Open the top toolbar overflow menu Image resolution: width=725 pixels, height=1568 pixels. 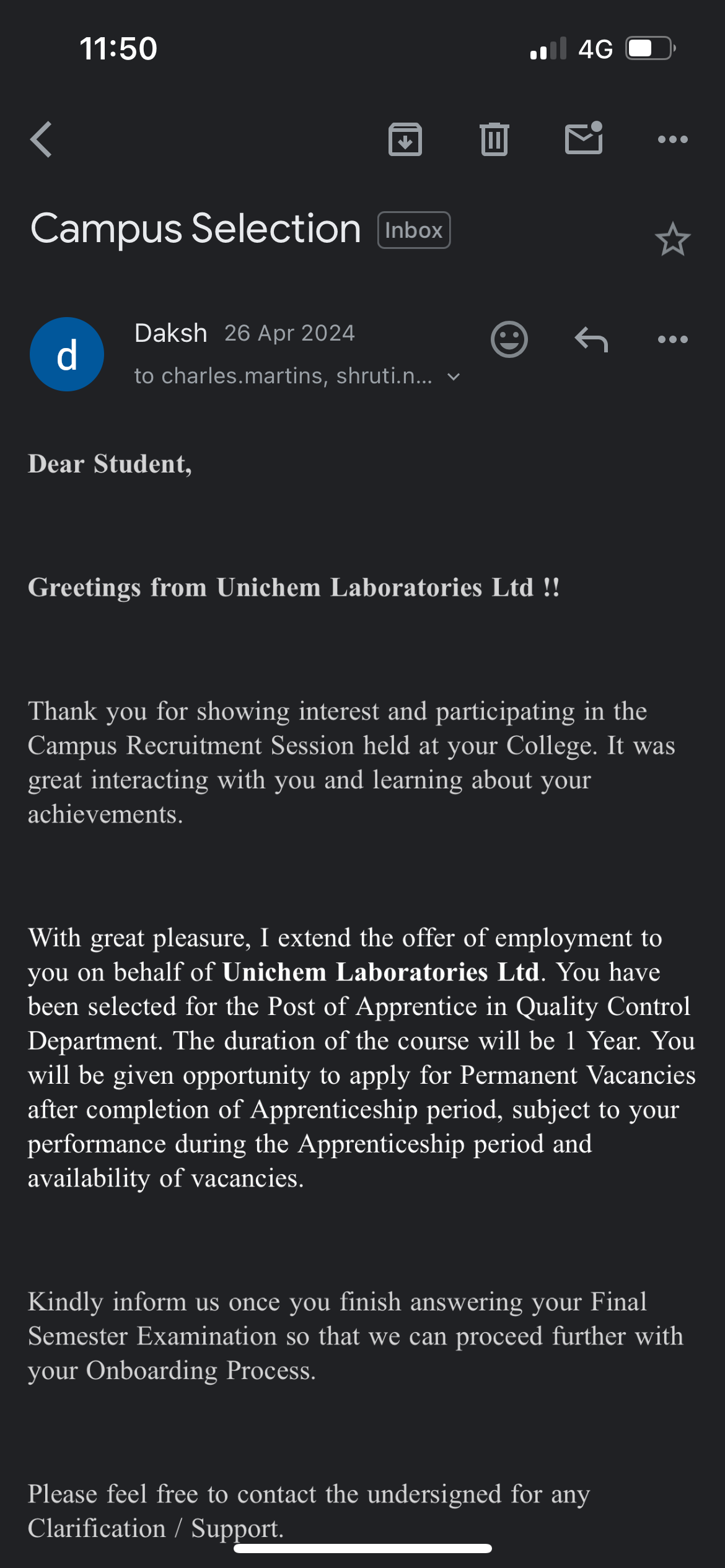[673, 139]
